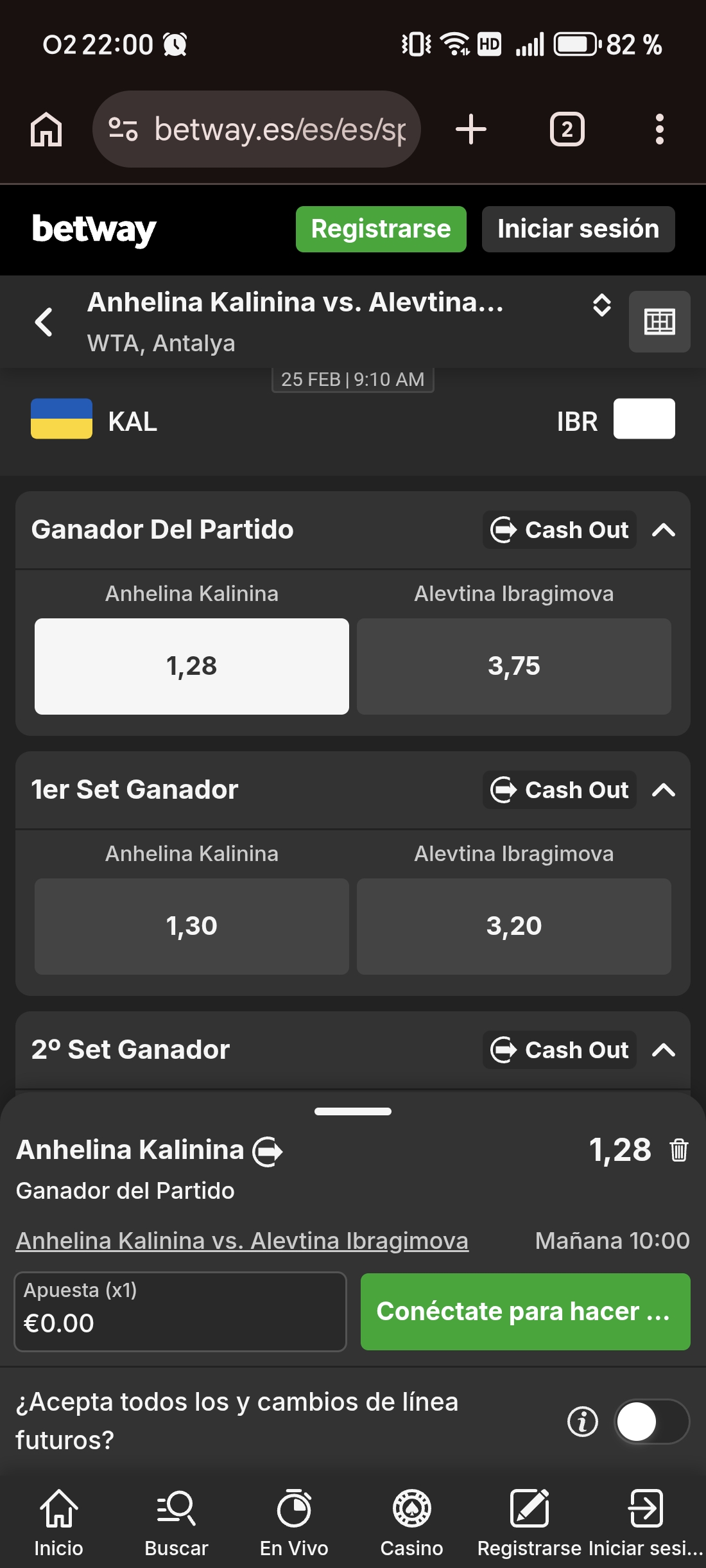Collapse the 1er Set Ganador market
This screenshot has width=706, height=1568.
664,790
